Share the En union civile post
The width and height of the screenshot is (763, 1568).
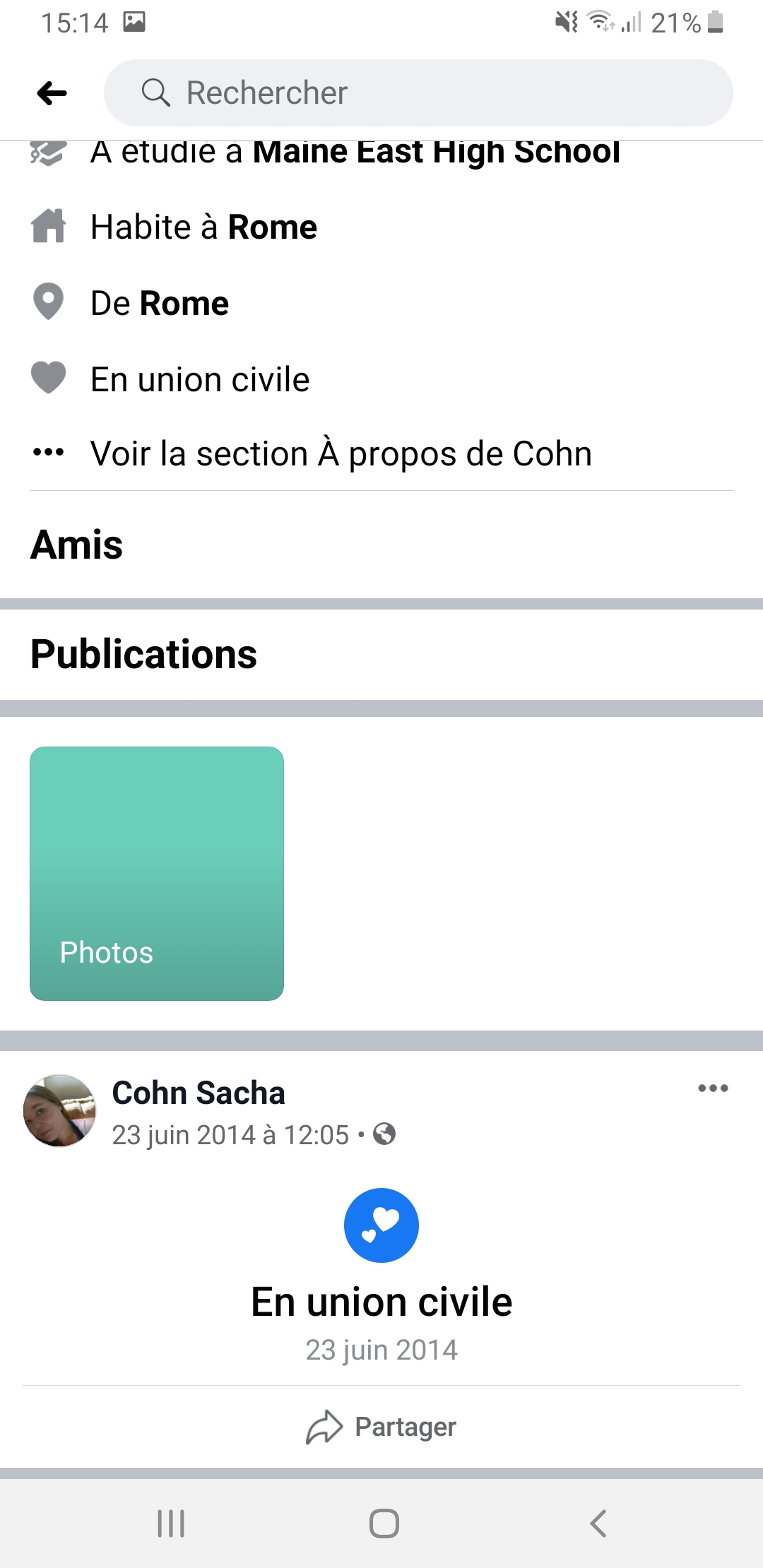[381, 1427]
